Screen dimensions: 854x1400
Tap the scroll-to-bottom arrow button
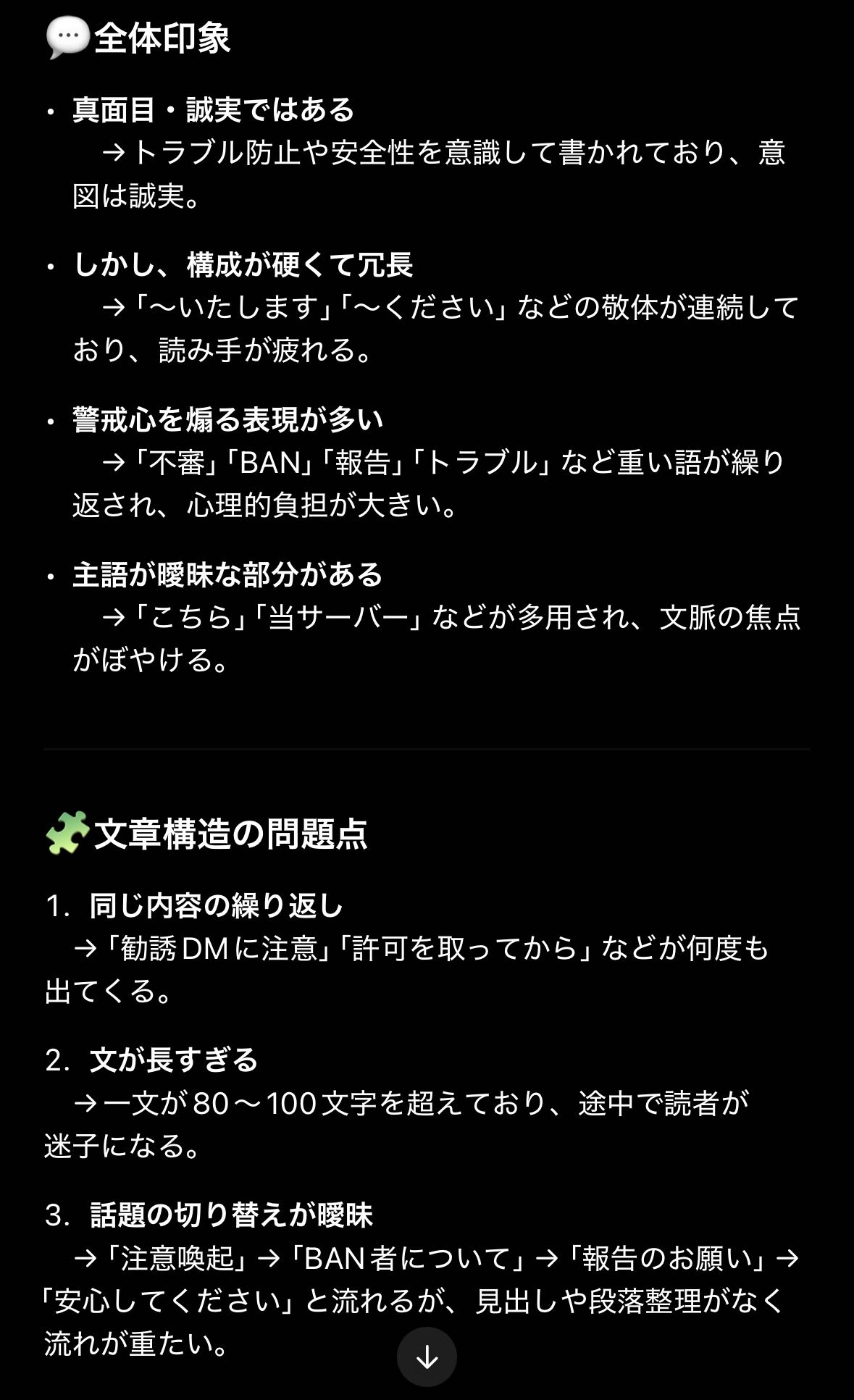pos(427,1357)
